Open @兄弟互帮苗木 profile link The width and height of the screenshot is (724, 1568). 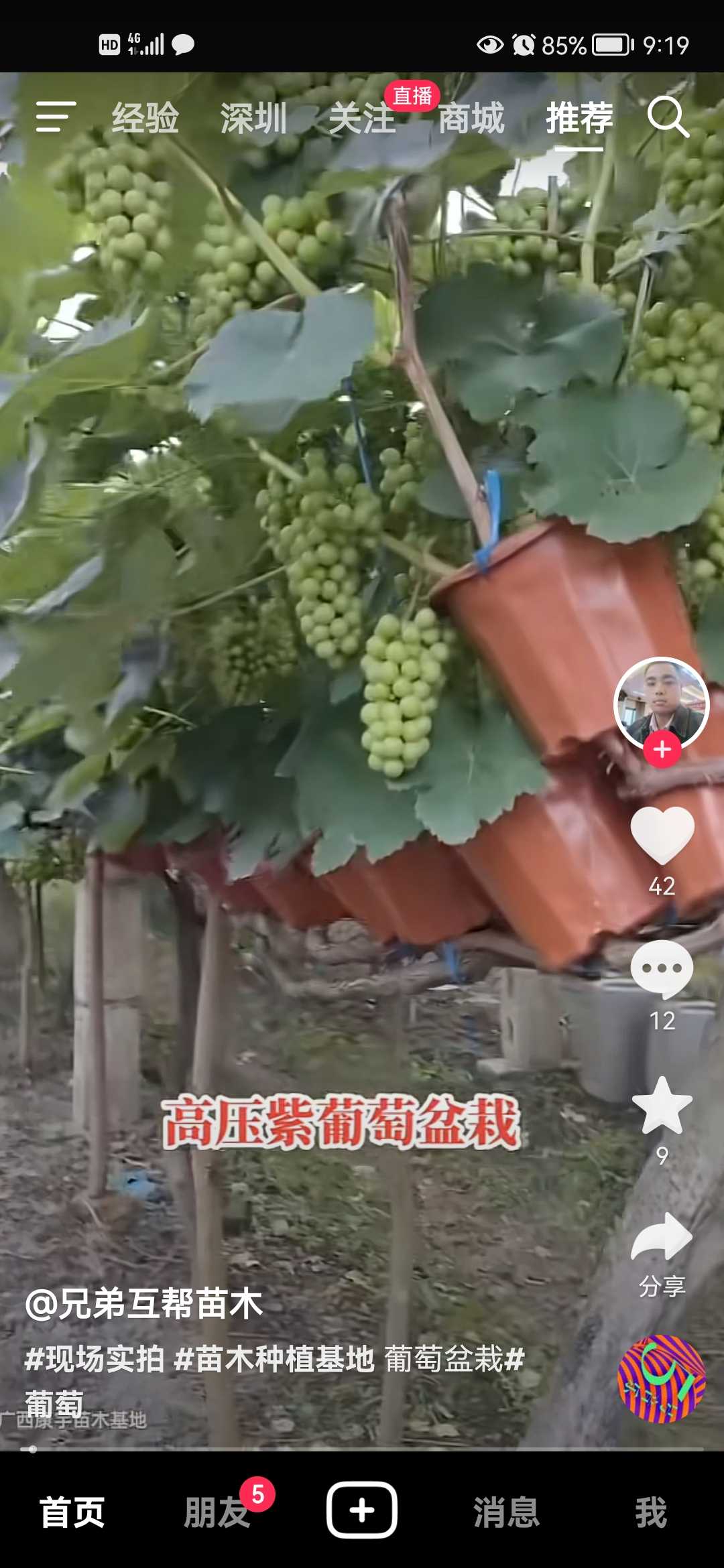point(144,1303)
